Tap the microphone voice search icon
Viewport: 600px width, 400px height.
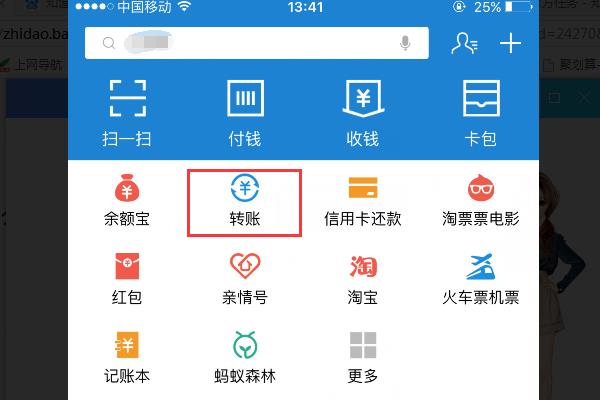405,43
